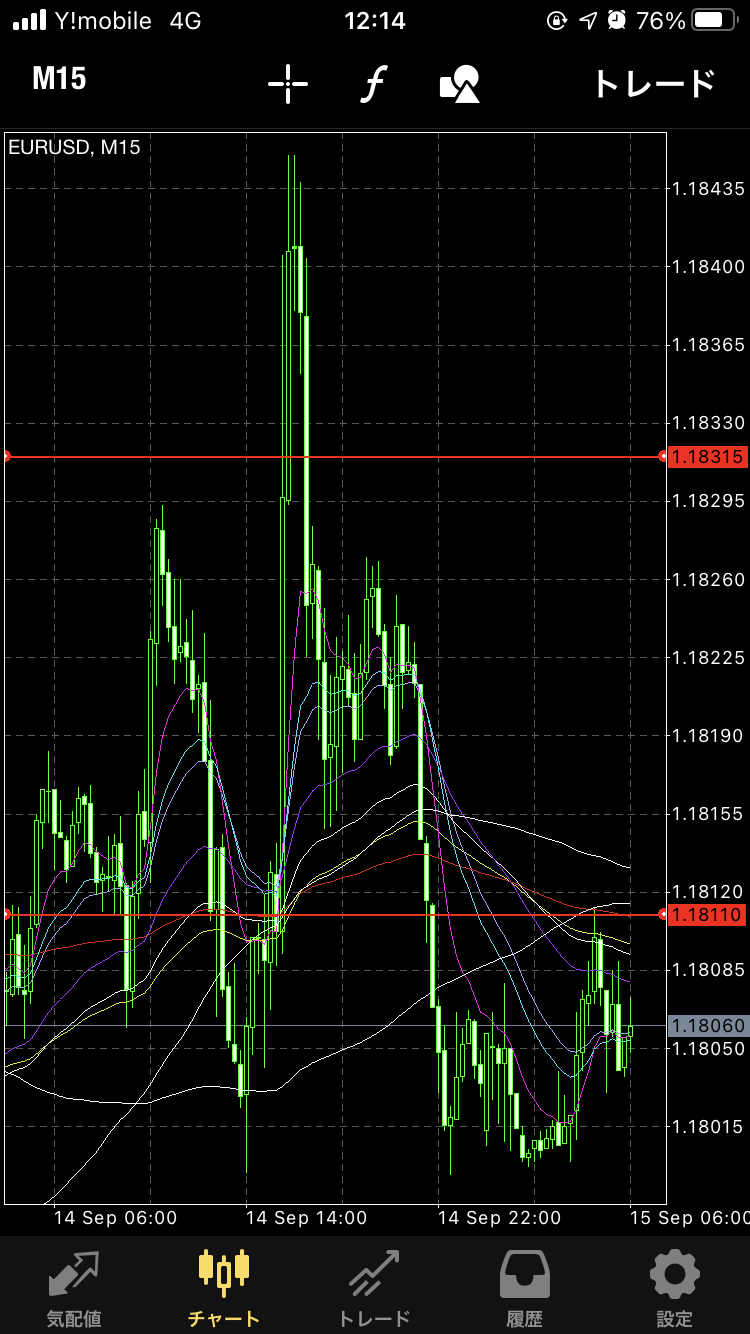The width and height of the screenshot is (750, 1334).
Task: Open the 履歴 history tab
Action: (x=524, y=1287)
